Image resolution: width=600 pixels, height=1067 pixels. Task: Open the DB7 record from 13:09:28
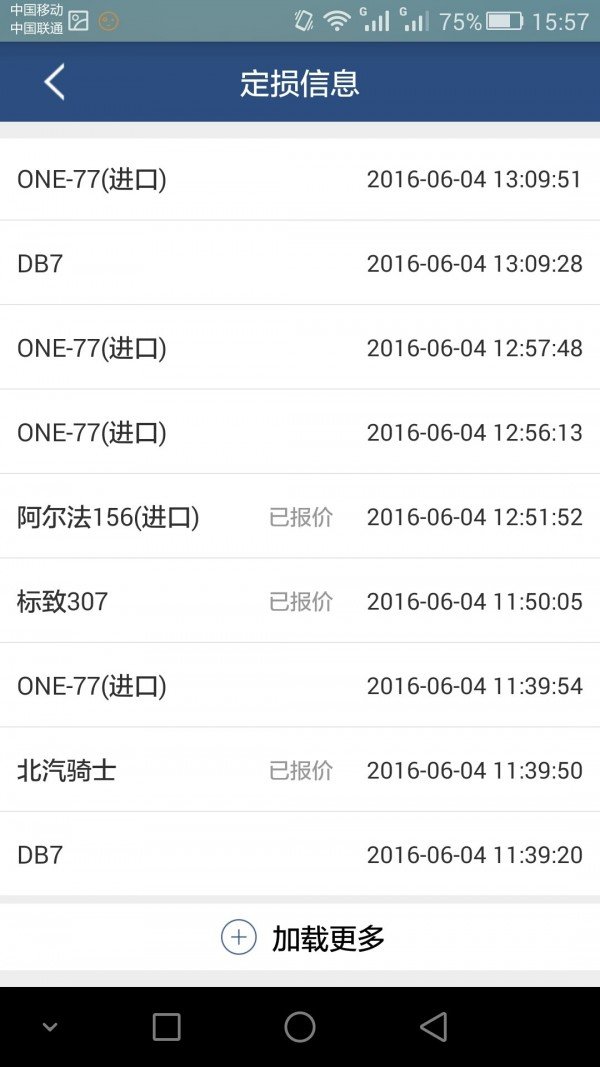coord(300,263)
